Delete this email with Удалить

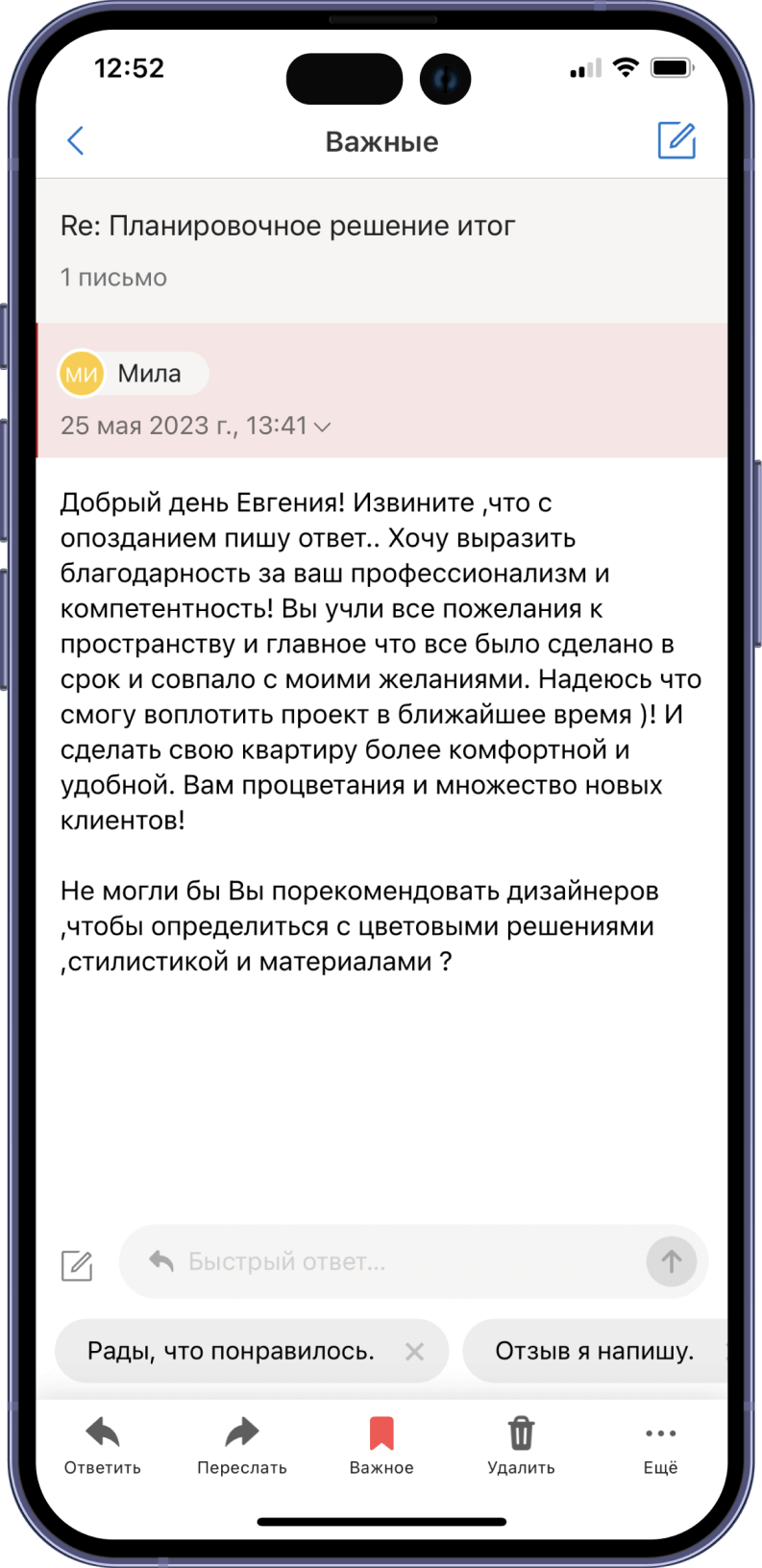point(521,1445)
